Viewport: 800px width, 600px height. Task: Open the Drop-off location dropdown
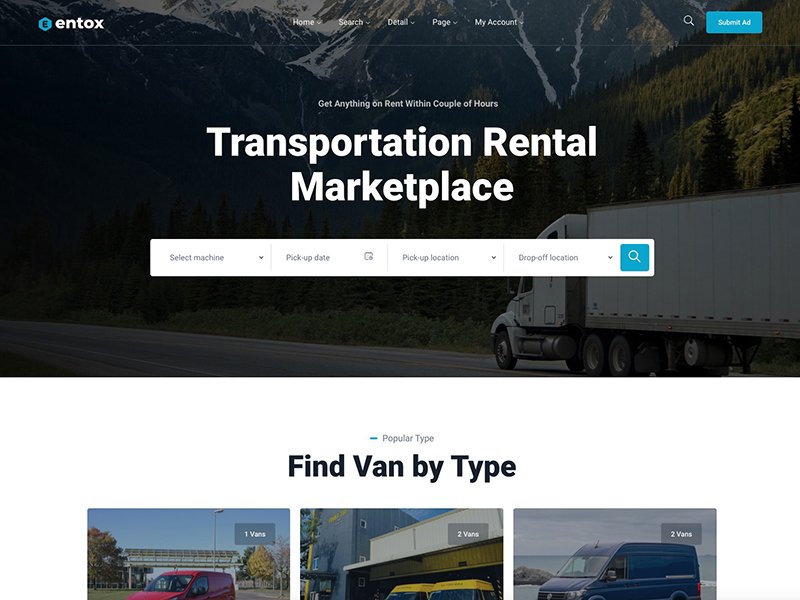tap(563, 258)
